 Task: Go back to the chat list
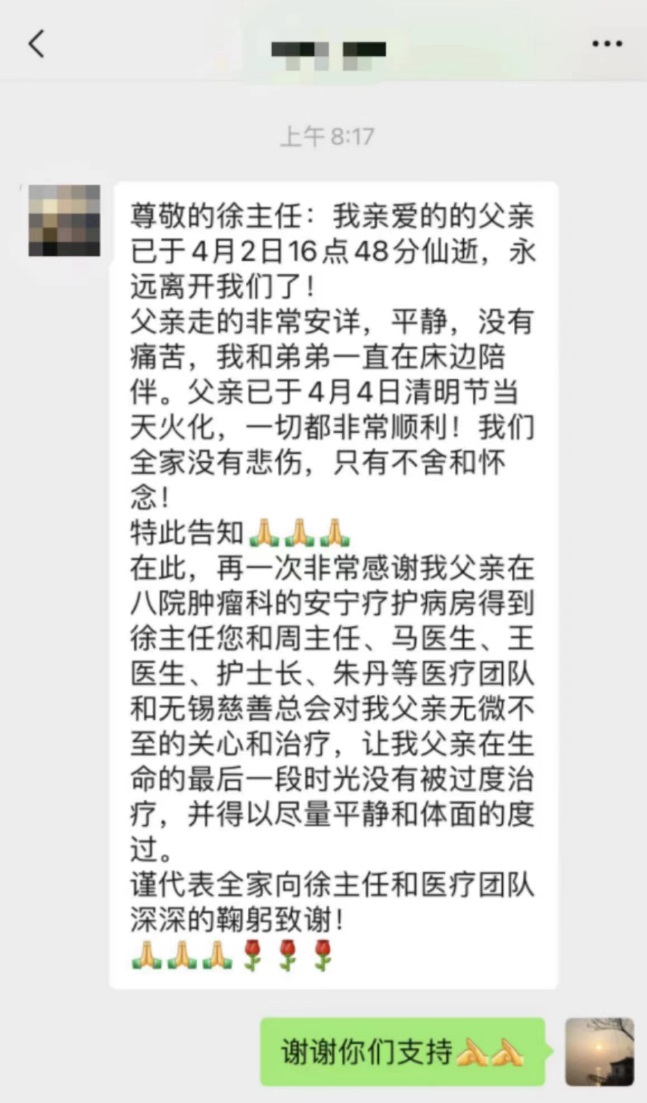37,44
